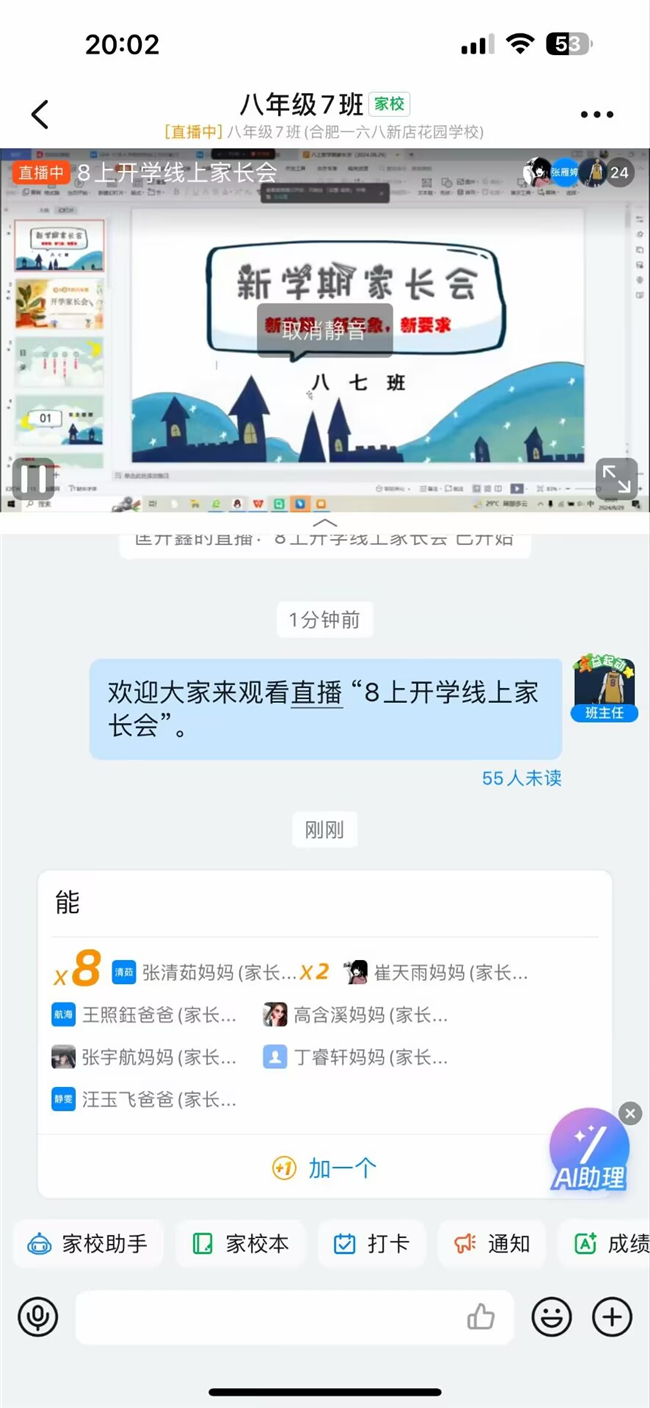Send a thumbs-up from input bar

click(481, 1317)
